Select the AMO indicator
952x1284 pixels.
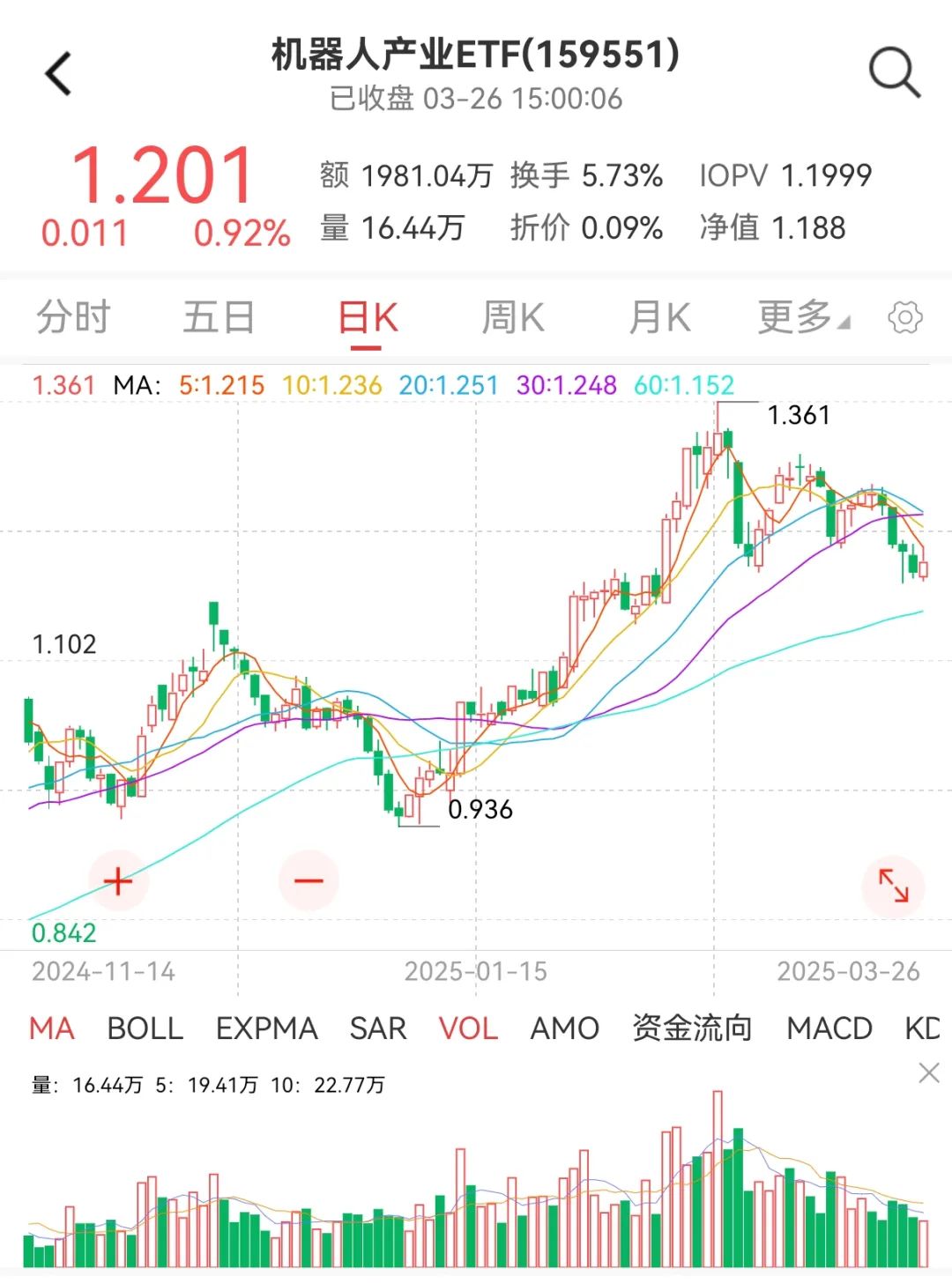pyautogui.click(x=564, y=1028)
